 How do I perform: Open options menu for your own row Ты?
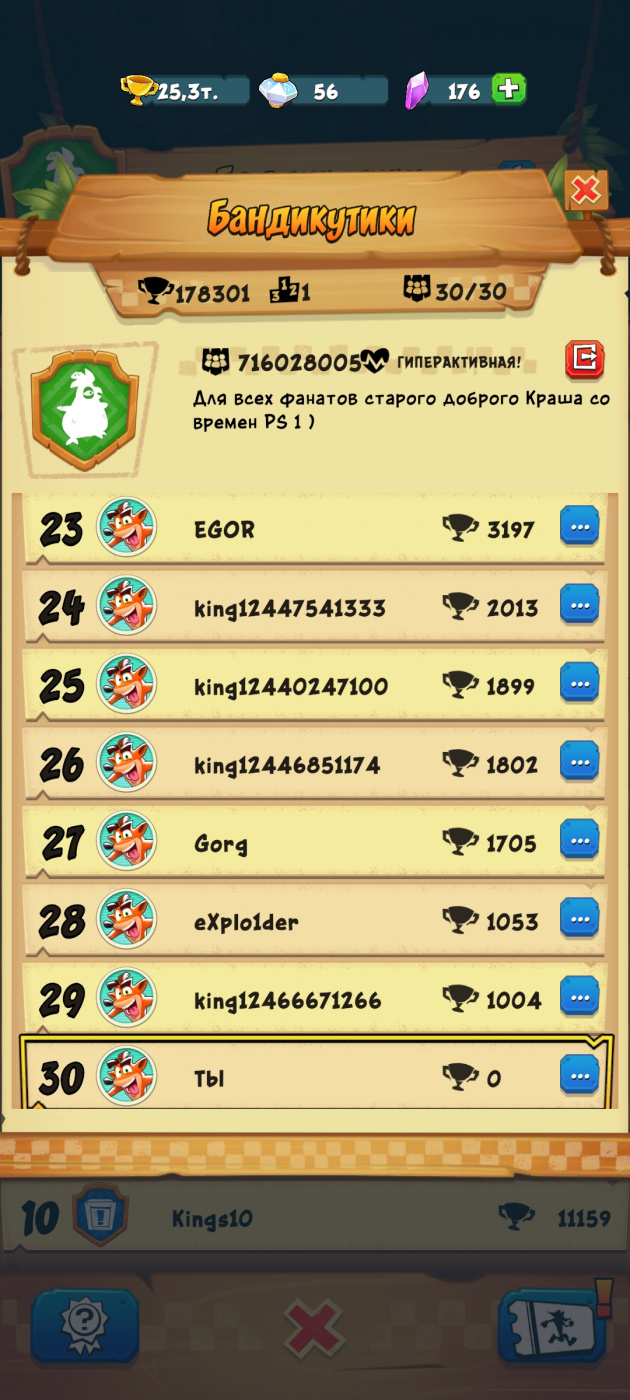click(x=579, y=1076)
